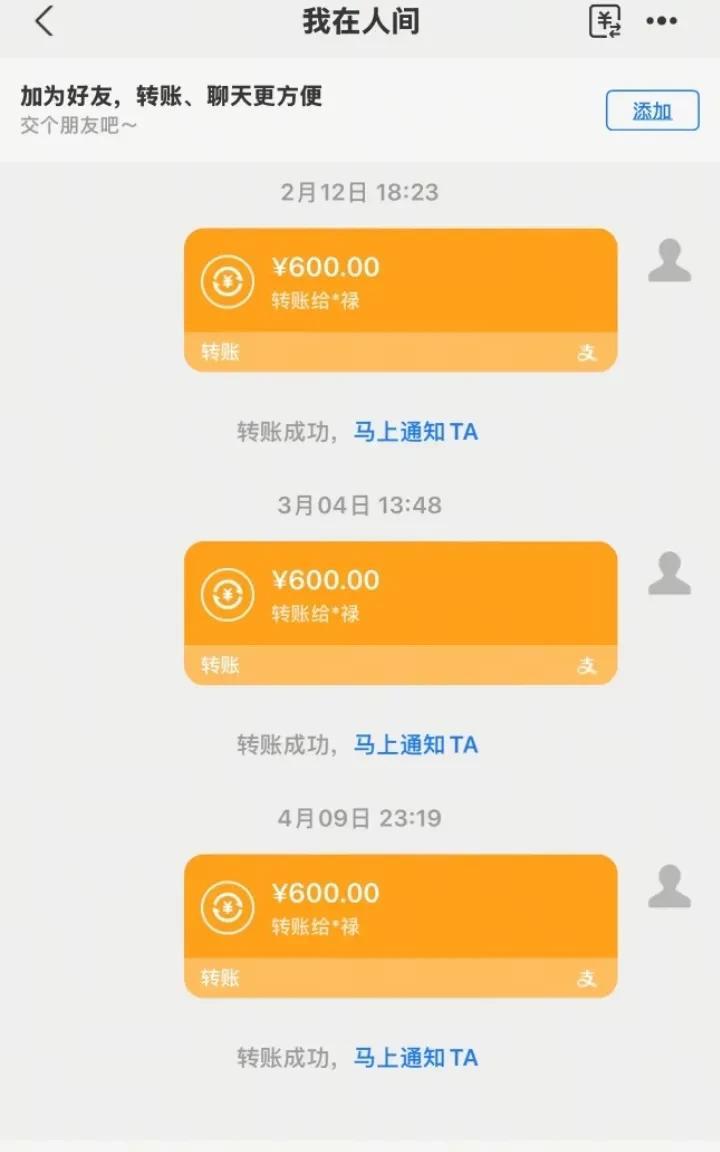Open the transfer records icon
720x1152 pixels.
click(x=605, y=21)
